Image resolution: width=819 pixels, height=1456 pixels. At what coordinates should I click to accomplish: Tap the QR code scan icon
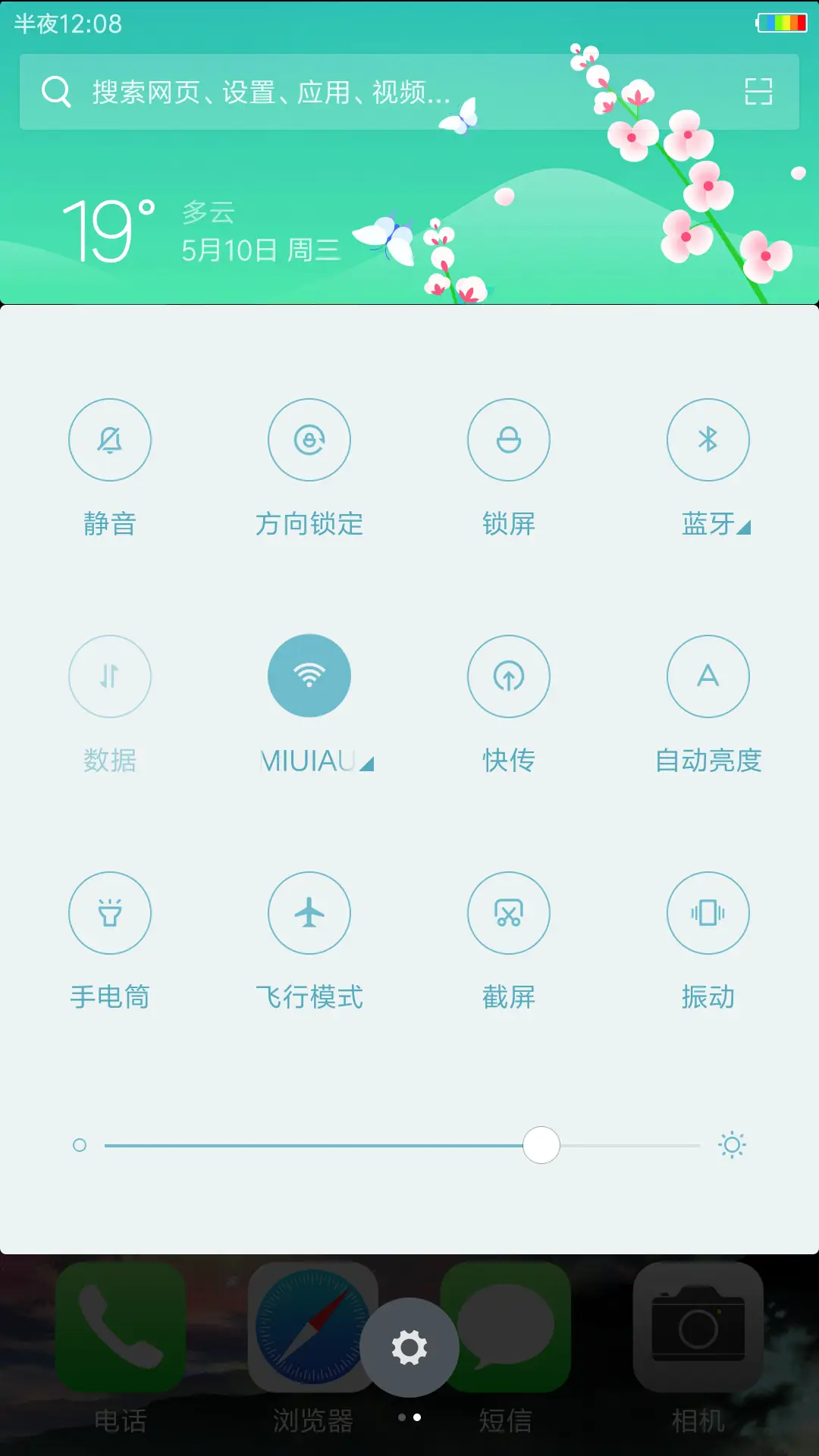757,91
